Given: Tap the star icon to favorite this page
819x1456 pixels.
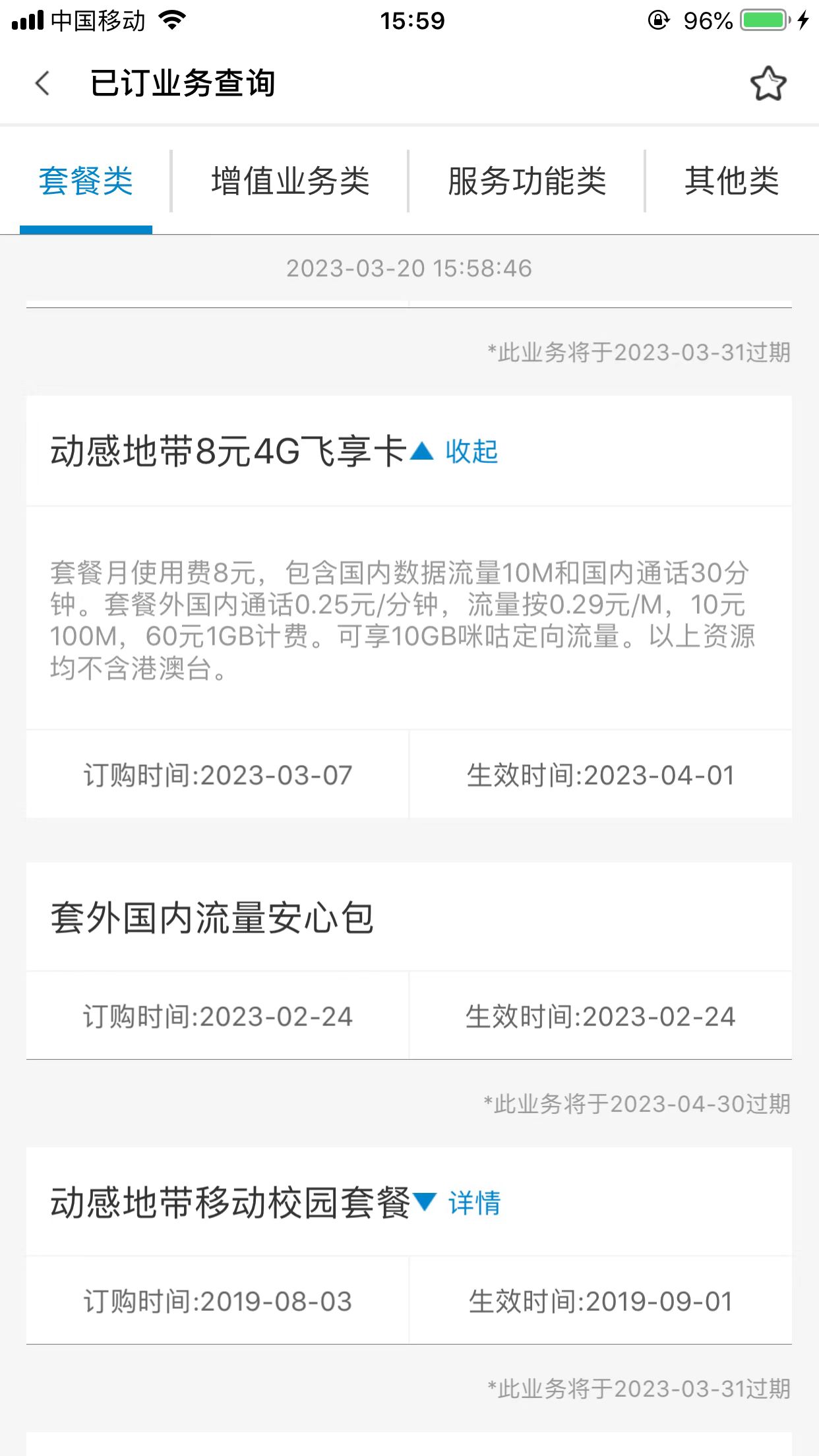Looking at the screenshot, I should 770,84.
